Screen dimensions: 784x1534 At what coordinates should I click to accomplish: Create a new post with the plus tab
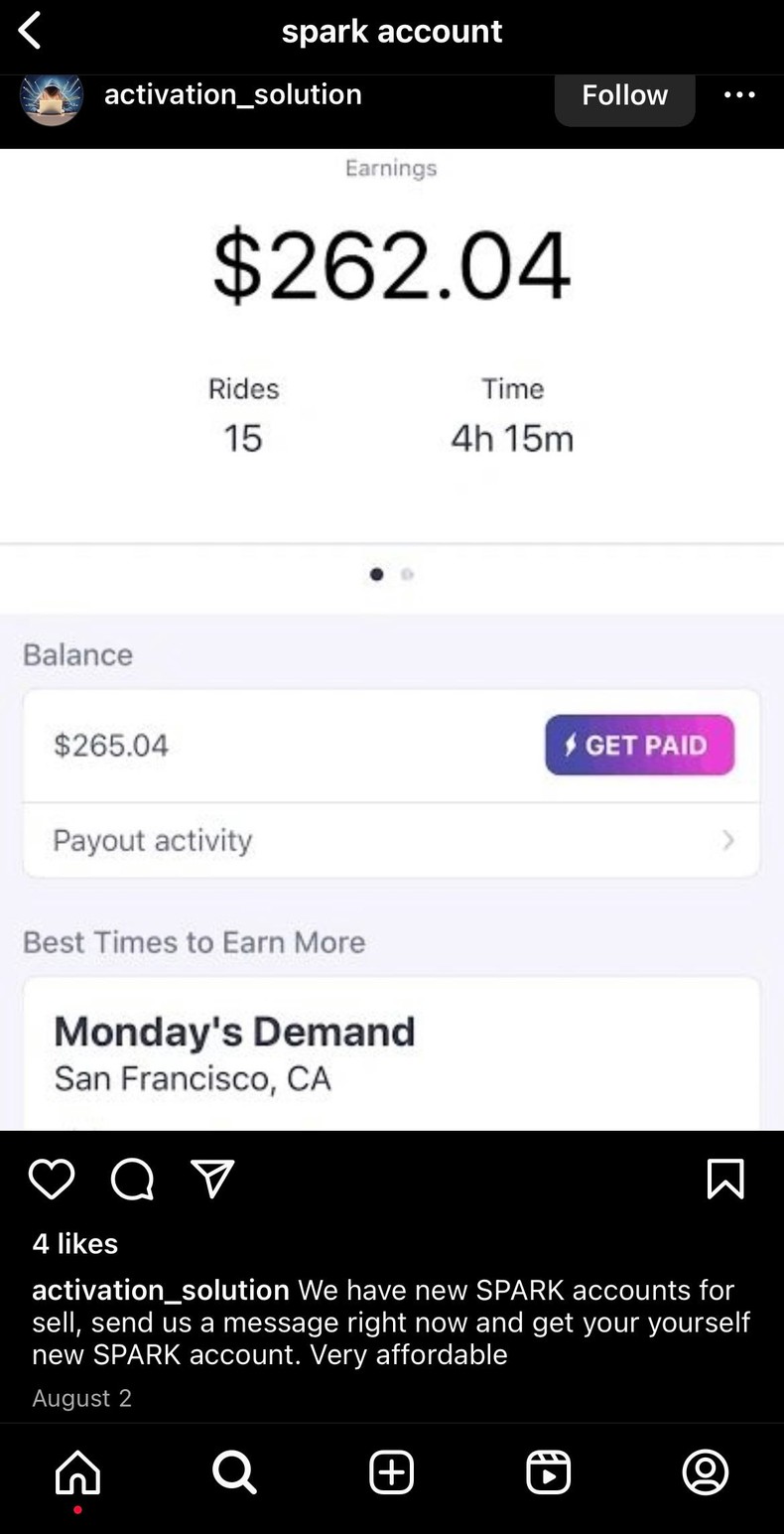[391, 1472]
